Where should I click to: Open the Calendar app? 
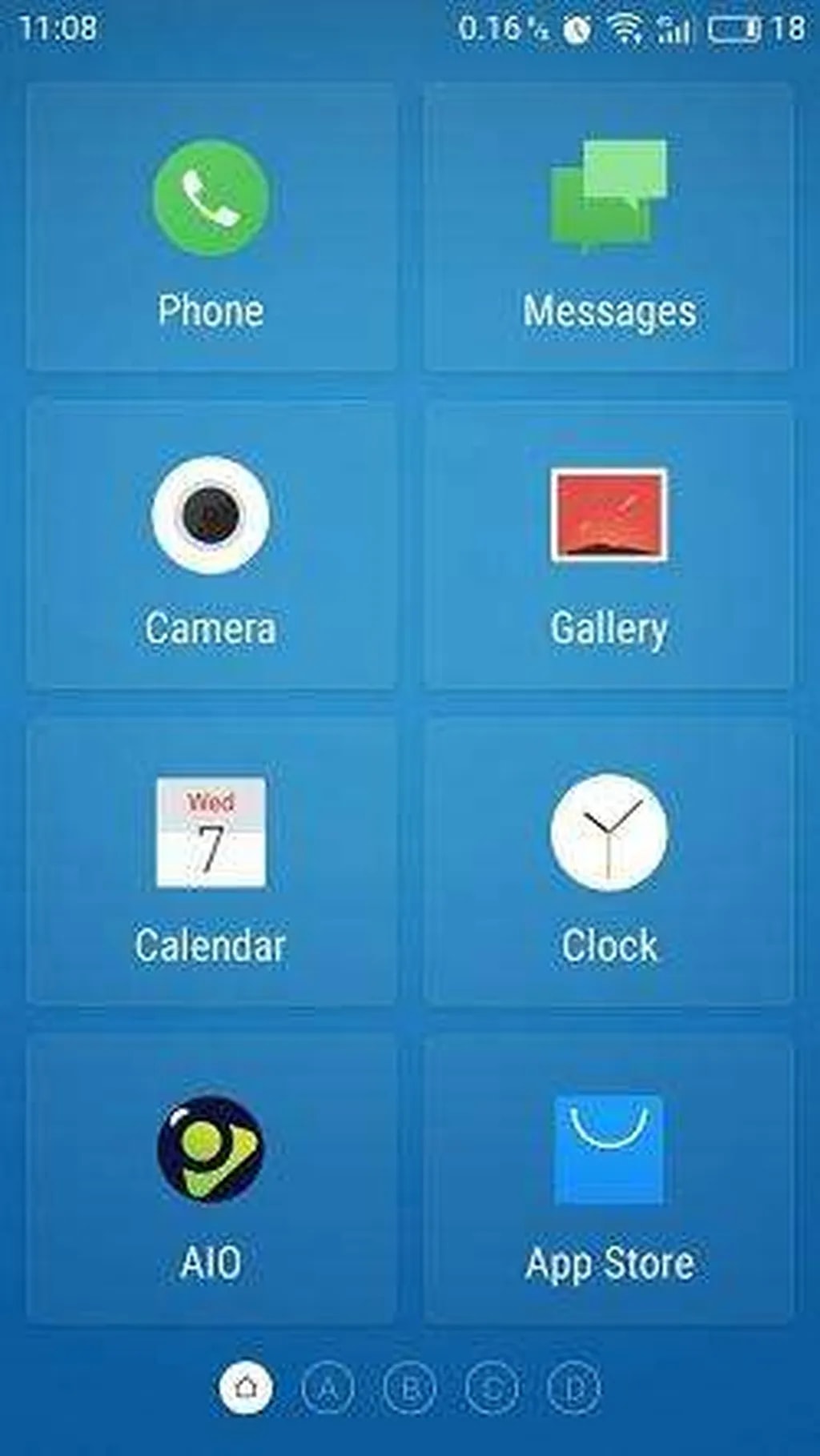(211, 861)
